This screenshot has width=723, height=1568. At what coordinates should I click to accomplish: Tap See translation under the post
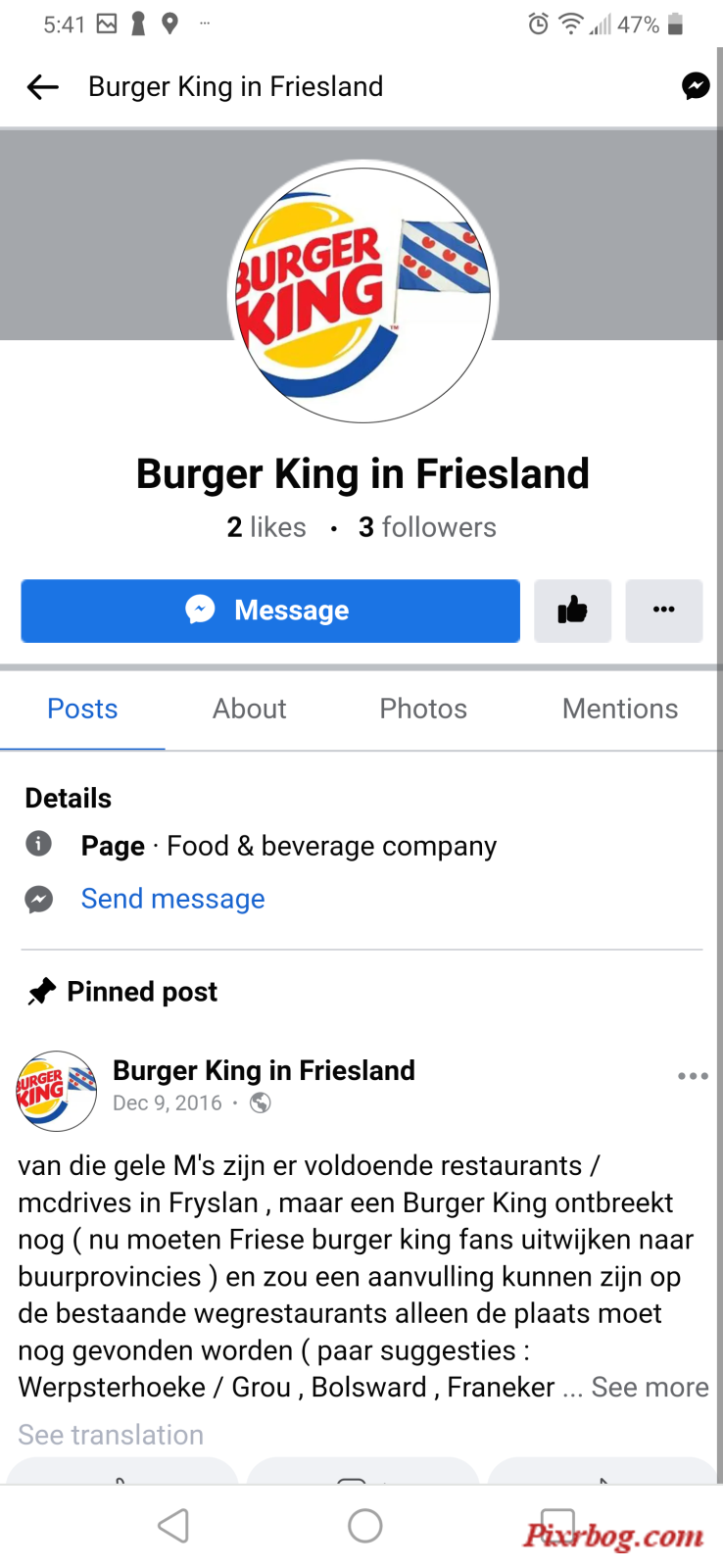point(111,1435)
